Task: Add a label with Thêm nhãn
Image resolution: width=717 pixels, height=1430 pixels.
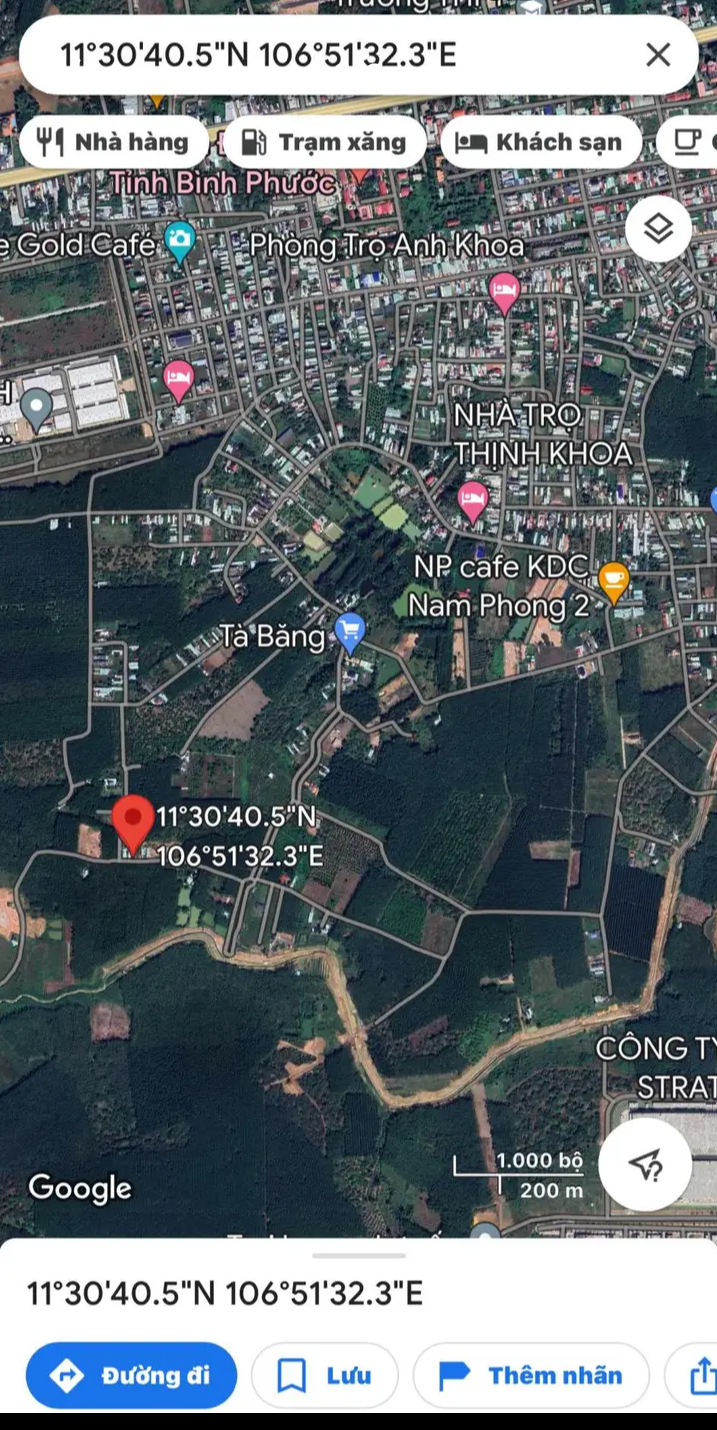Action: point(531,1376)
